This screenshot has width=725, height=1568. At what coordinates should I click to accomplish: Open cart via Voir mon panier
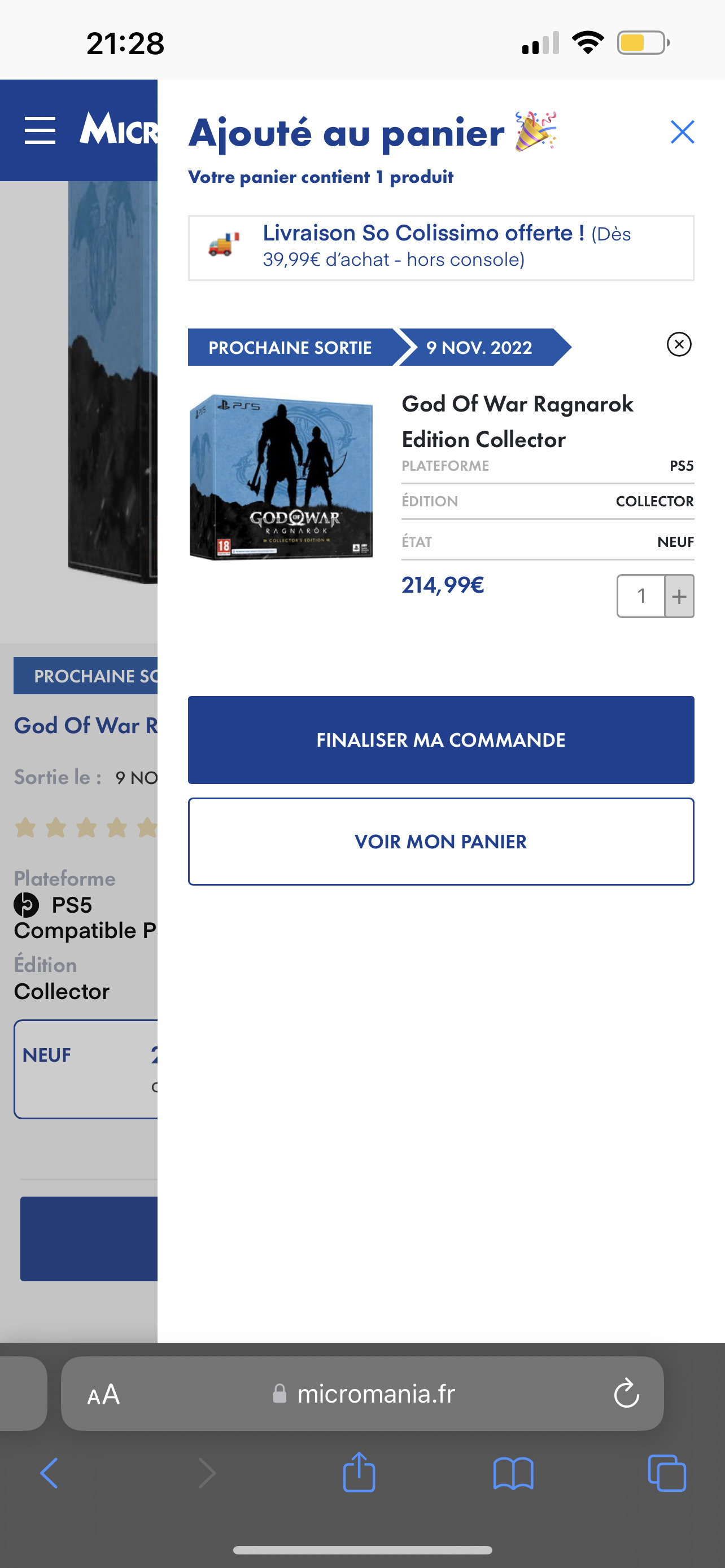tap(441, 841)
